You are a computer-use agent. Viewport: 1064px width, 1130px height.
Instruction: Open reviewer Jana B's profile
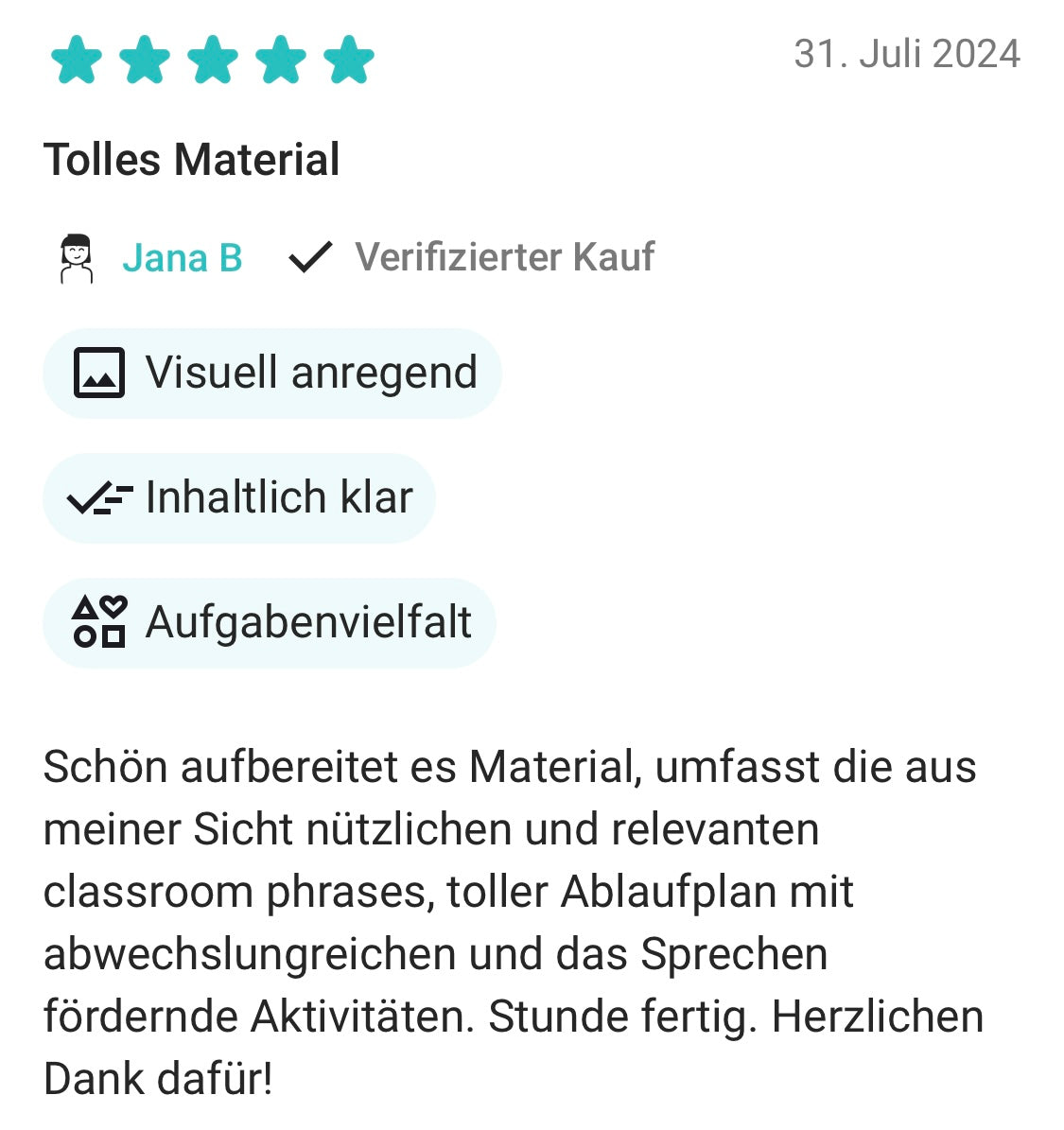pyautogui.click(x=182, y=258)
